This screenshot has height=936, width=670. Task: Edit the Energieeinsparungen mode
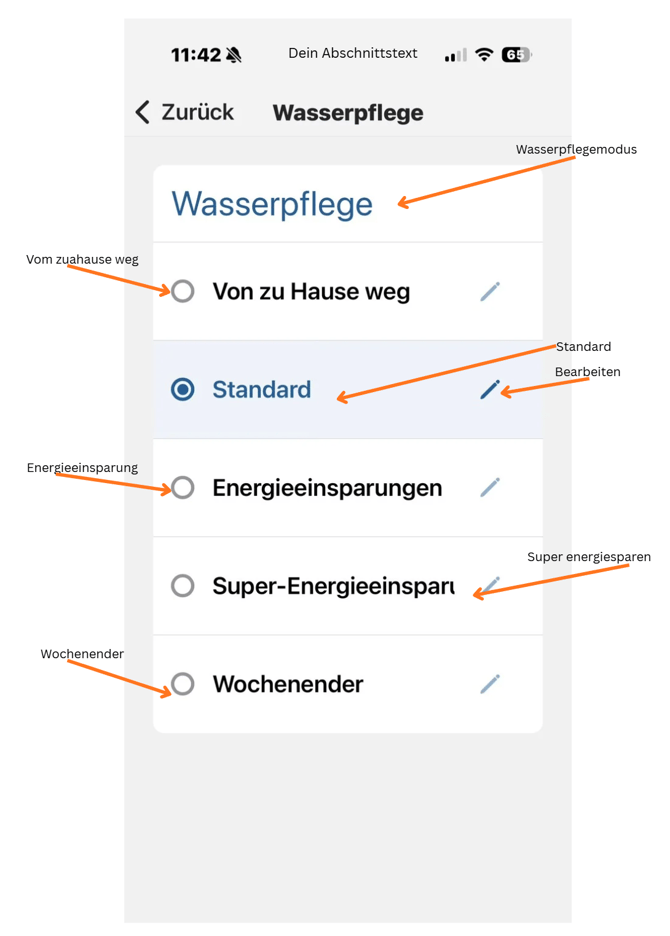click(x=489, y=487)
